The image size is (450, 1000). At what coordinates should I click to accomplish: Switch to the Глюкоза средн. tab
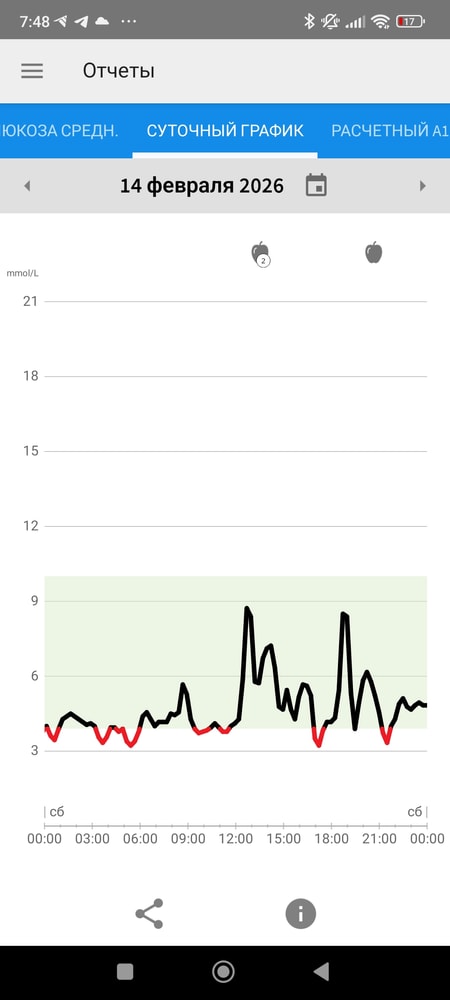pyautogui.click(x=59, y=131)
